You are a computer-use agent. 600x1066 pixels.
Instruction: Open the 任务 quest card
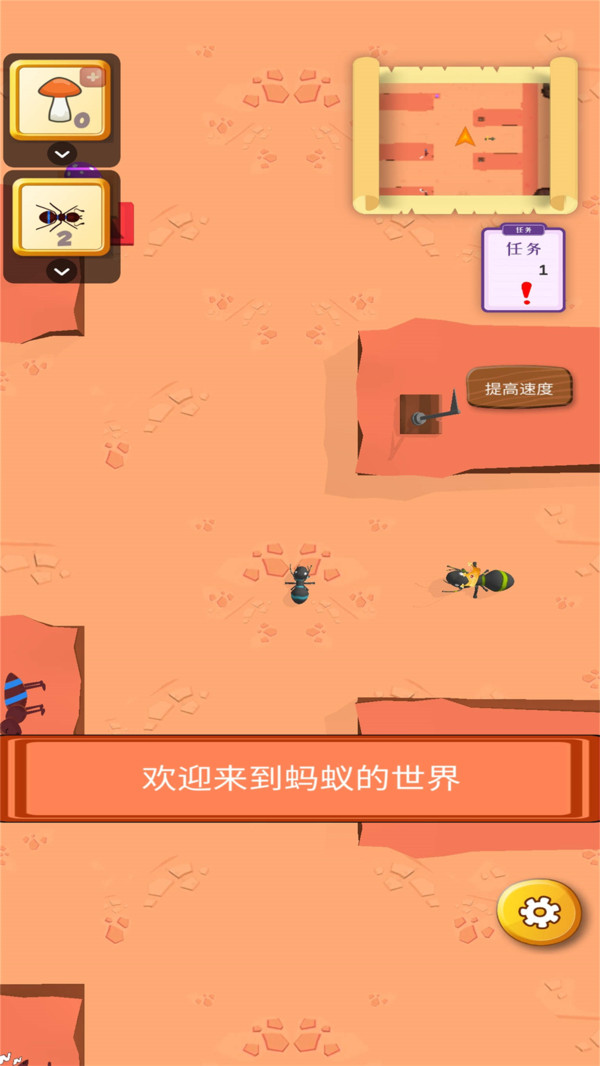[x=523, y=270]
